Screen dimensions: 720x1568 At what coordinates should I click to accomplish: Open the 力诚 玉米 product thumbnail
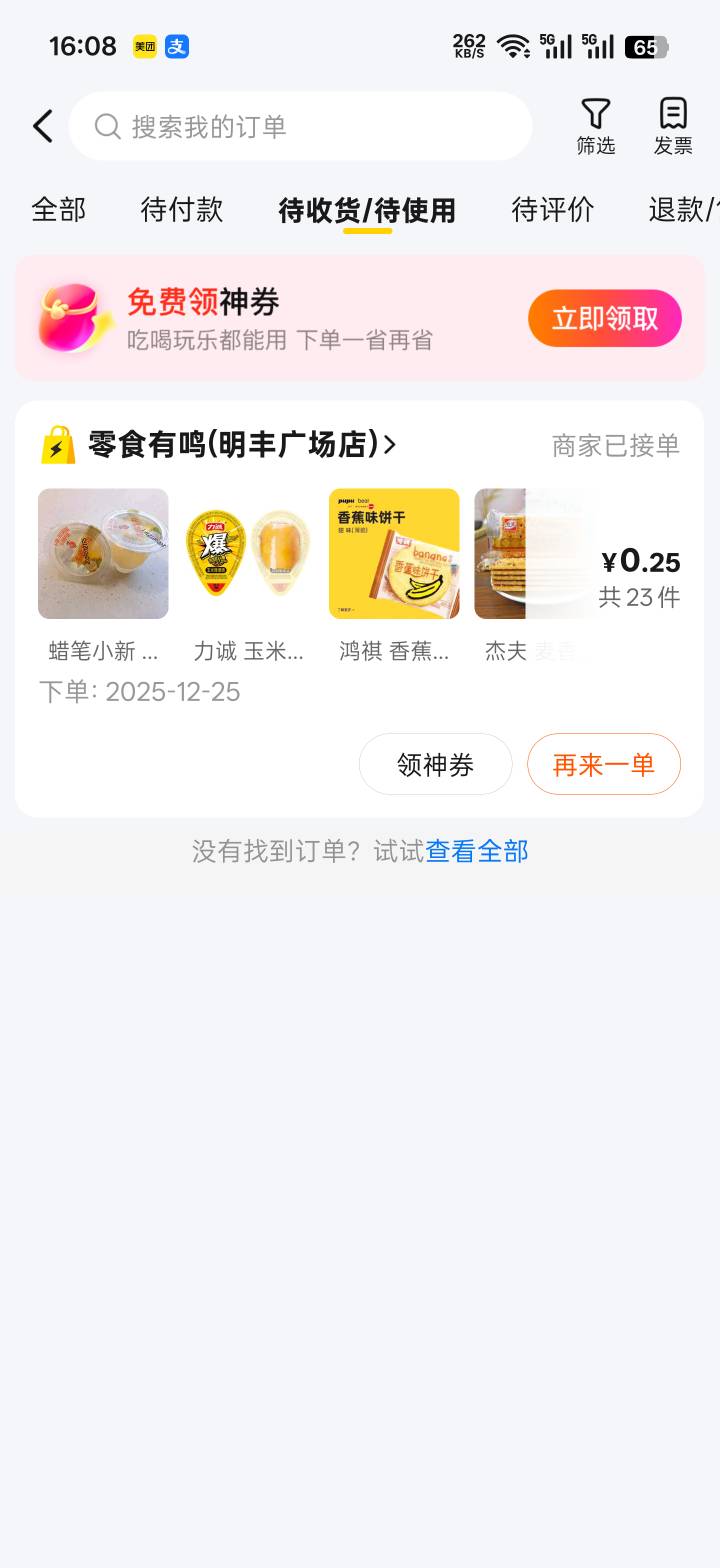[x=249, y=554]
